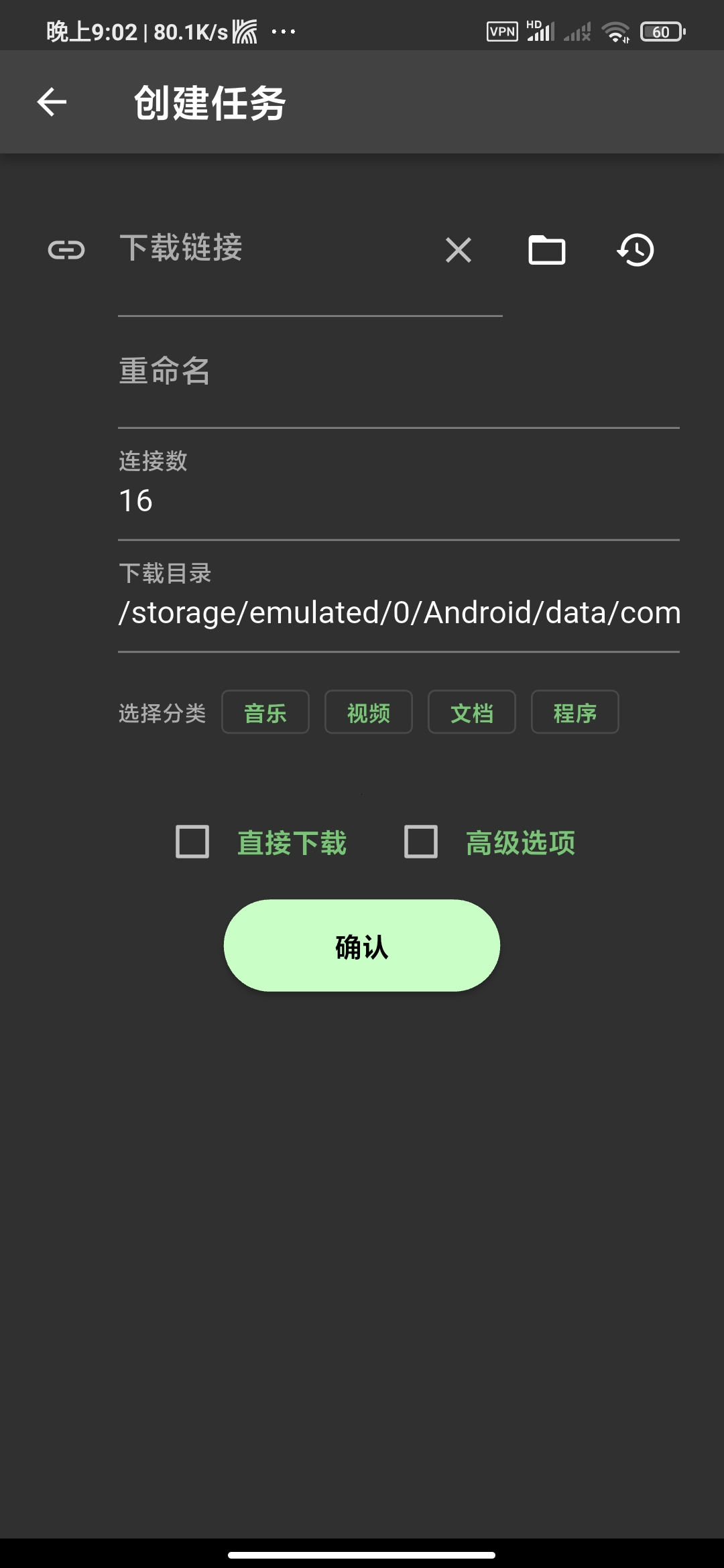This screenshot has height=1568, width=724.
Task: Choose the 程序 category chip
Action: coord(575,712)
